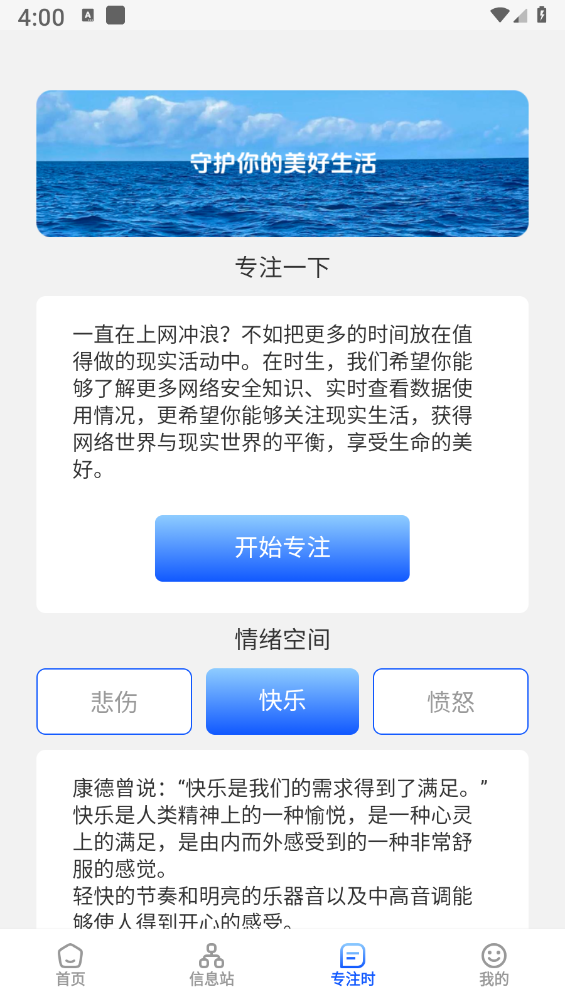
Task: Tap the 开始专注 button
Action: [282, 548]
